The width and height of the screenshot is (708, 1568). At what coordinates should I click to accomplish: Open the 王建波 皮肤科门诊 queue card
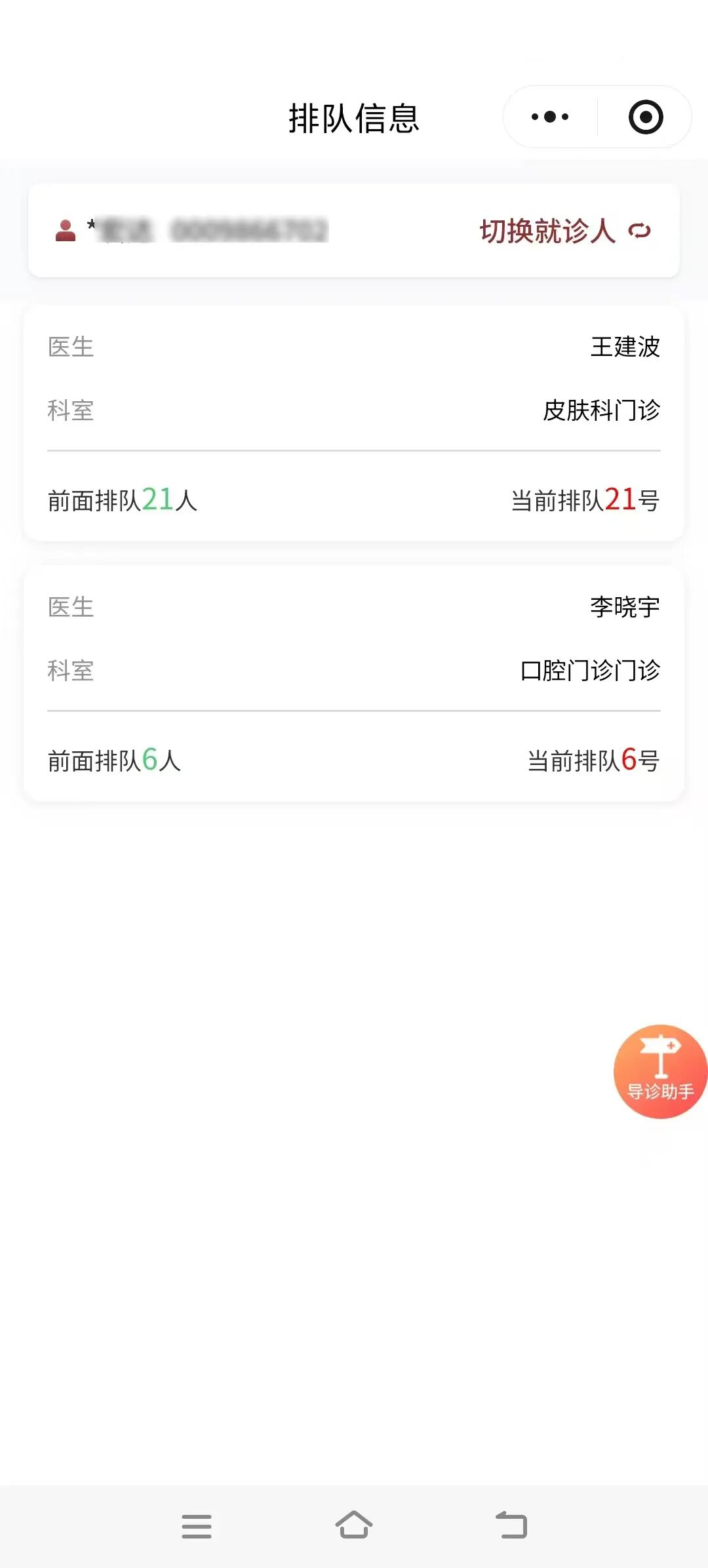(354, 423)
